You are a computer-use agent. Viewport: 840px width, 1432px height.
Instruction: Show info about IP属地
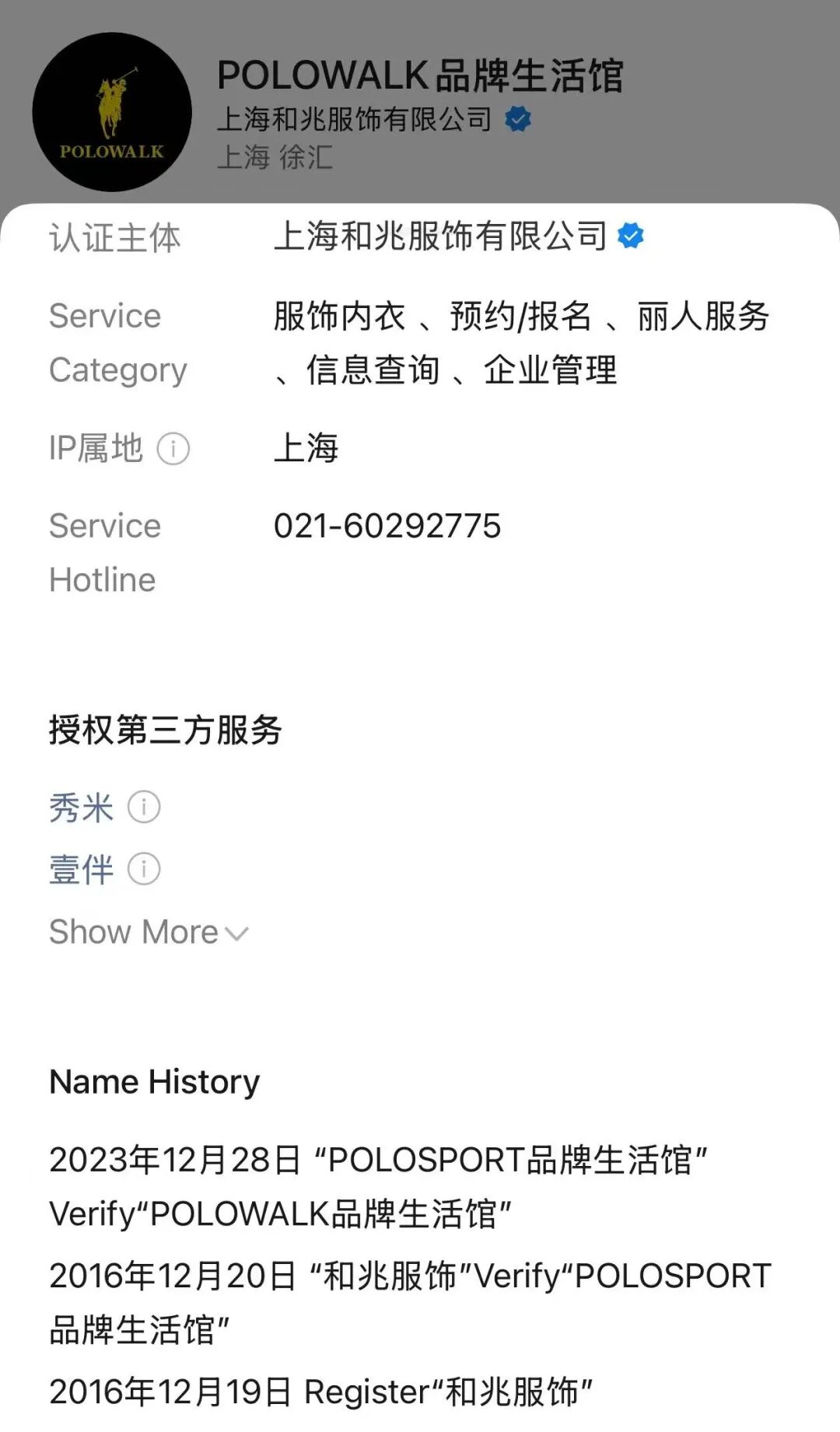click(x=173, y=449)
